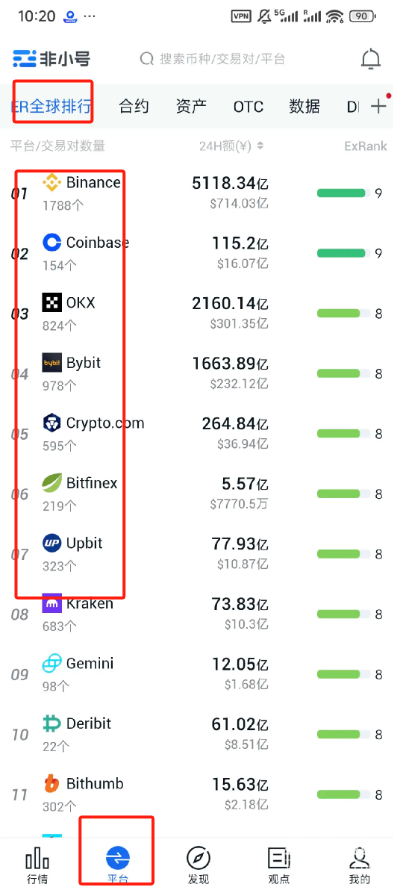Open the OKX exchange row

click(x=196, y=313)
